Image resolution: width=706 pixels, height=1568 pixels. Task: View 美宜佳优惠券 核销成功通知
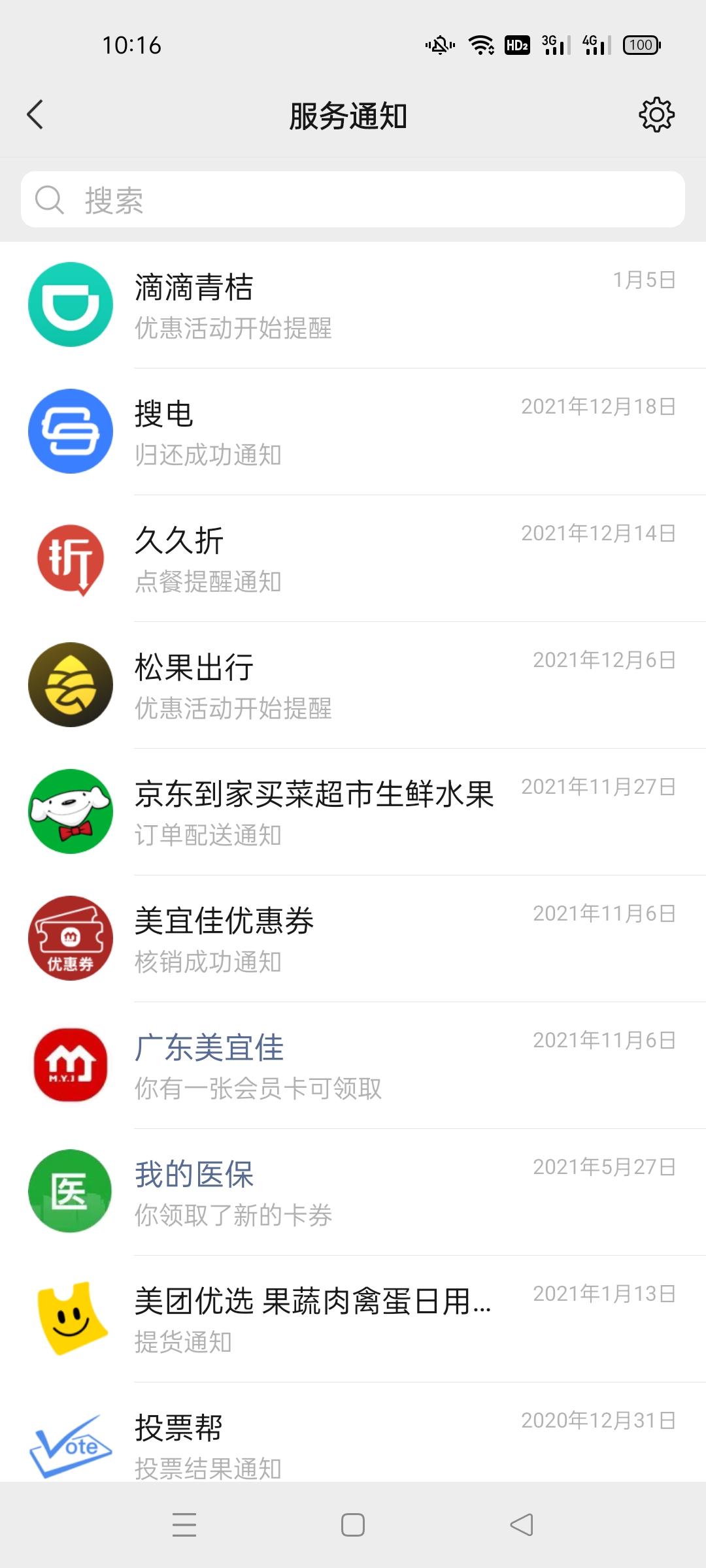pos(353,939)
